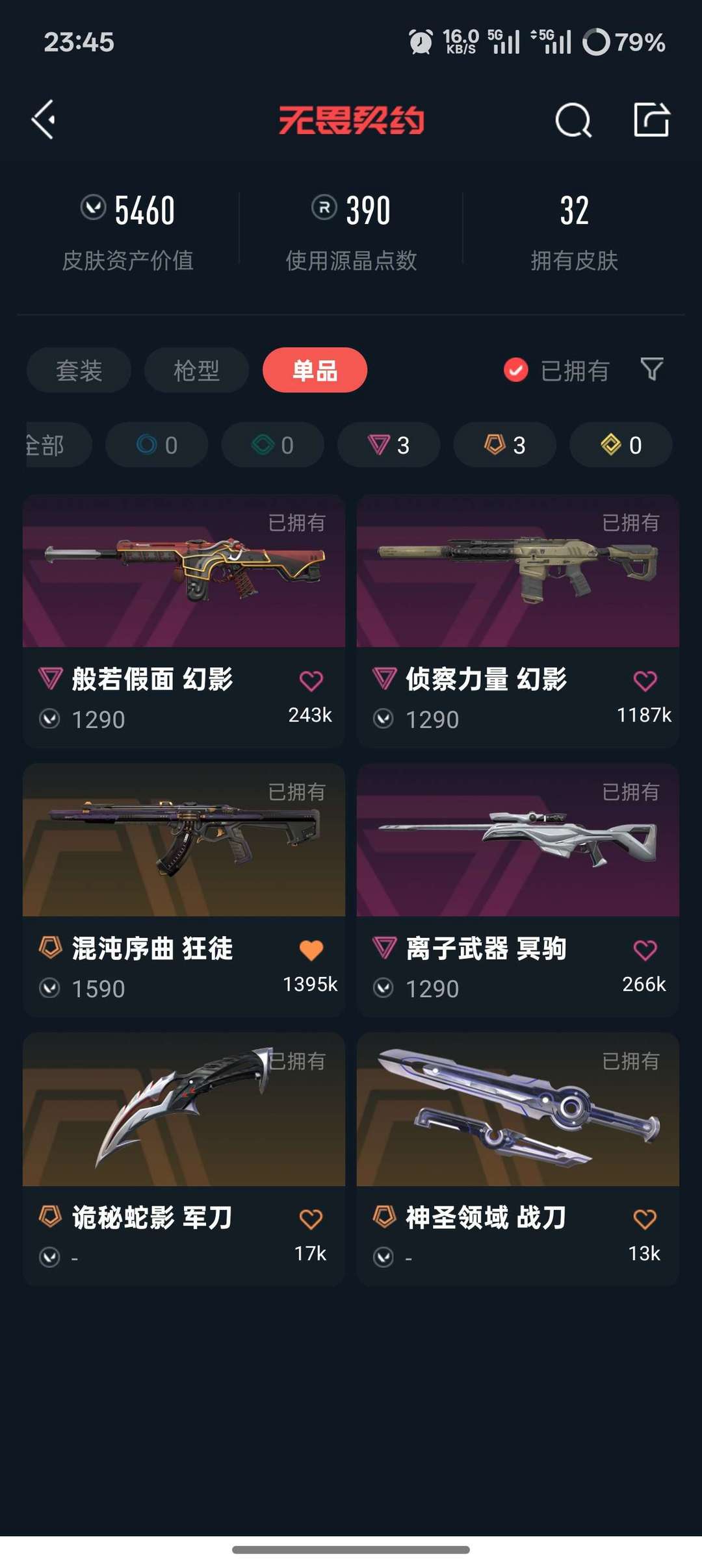
Task: Open the 般若假面 幻影 skin card
Action: tap(184, 621)
